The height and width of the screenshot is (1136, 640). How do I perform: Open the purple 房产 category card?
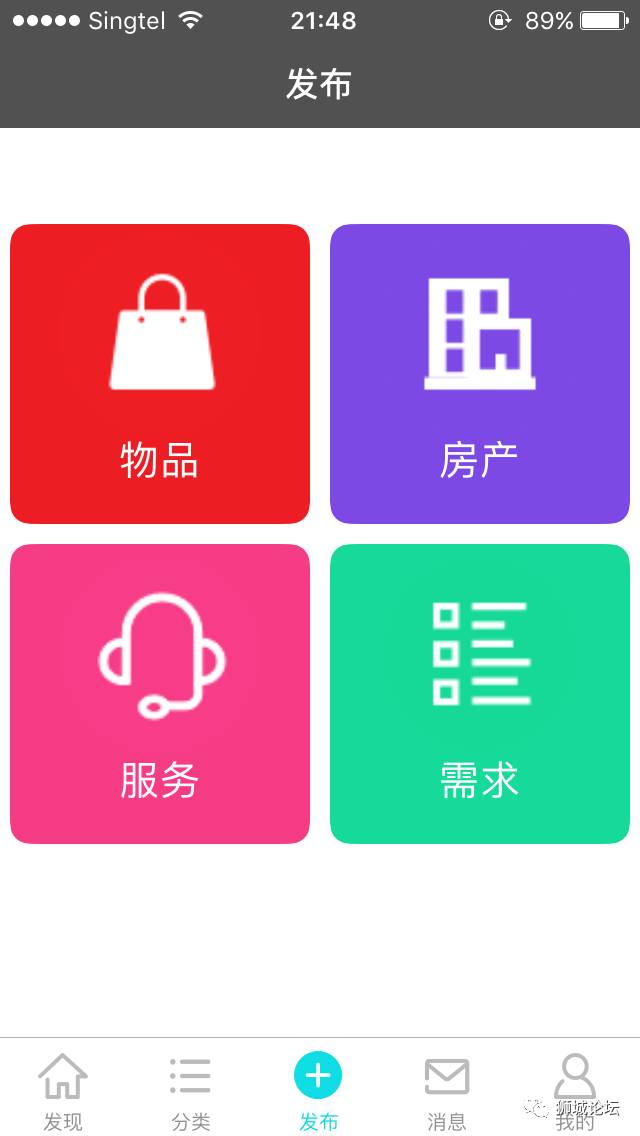pos(480,374)
